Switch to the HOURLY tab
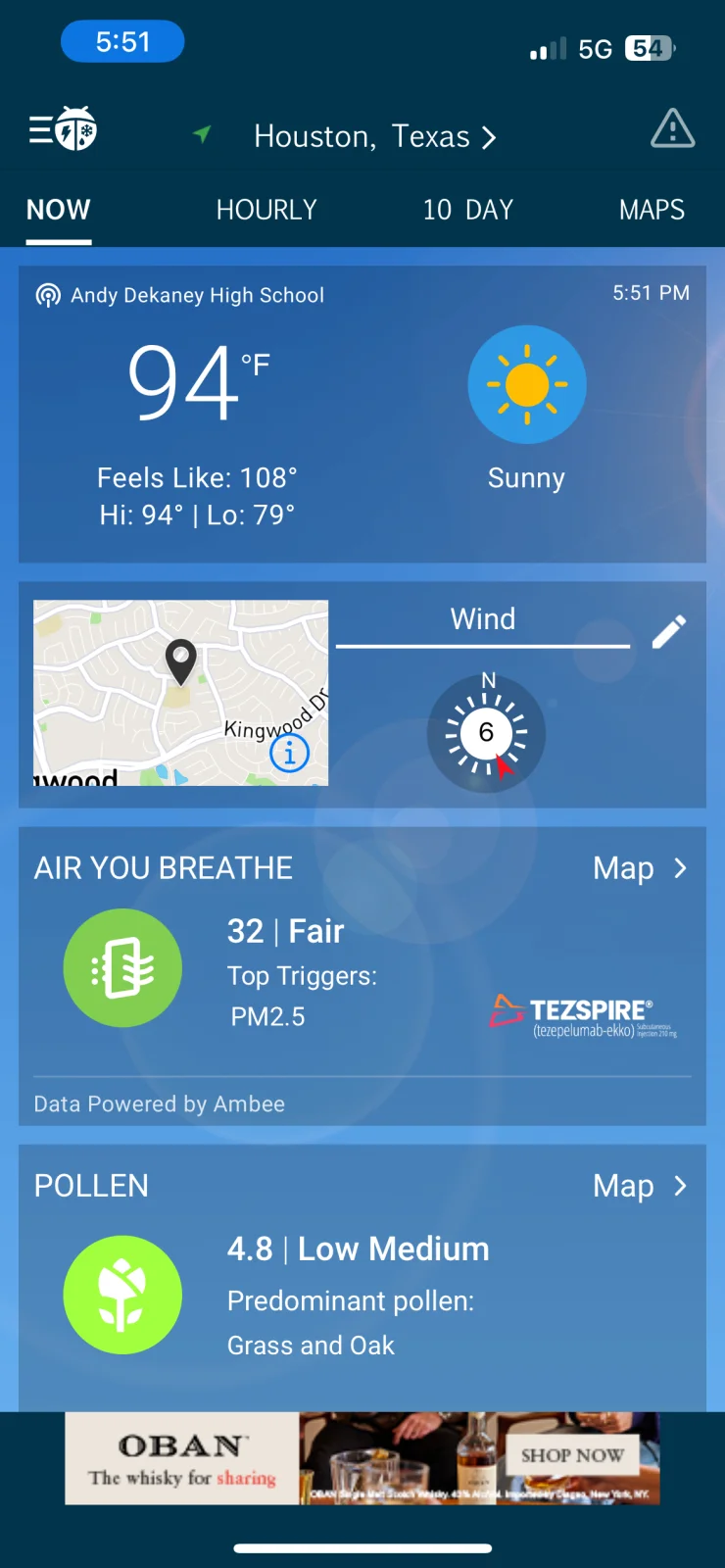The width and height of the screenshot is (725, 1568). (x=266, y=210)
